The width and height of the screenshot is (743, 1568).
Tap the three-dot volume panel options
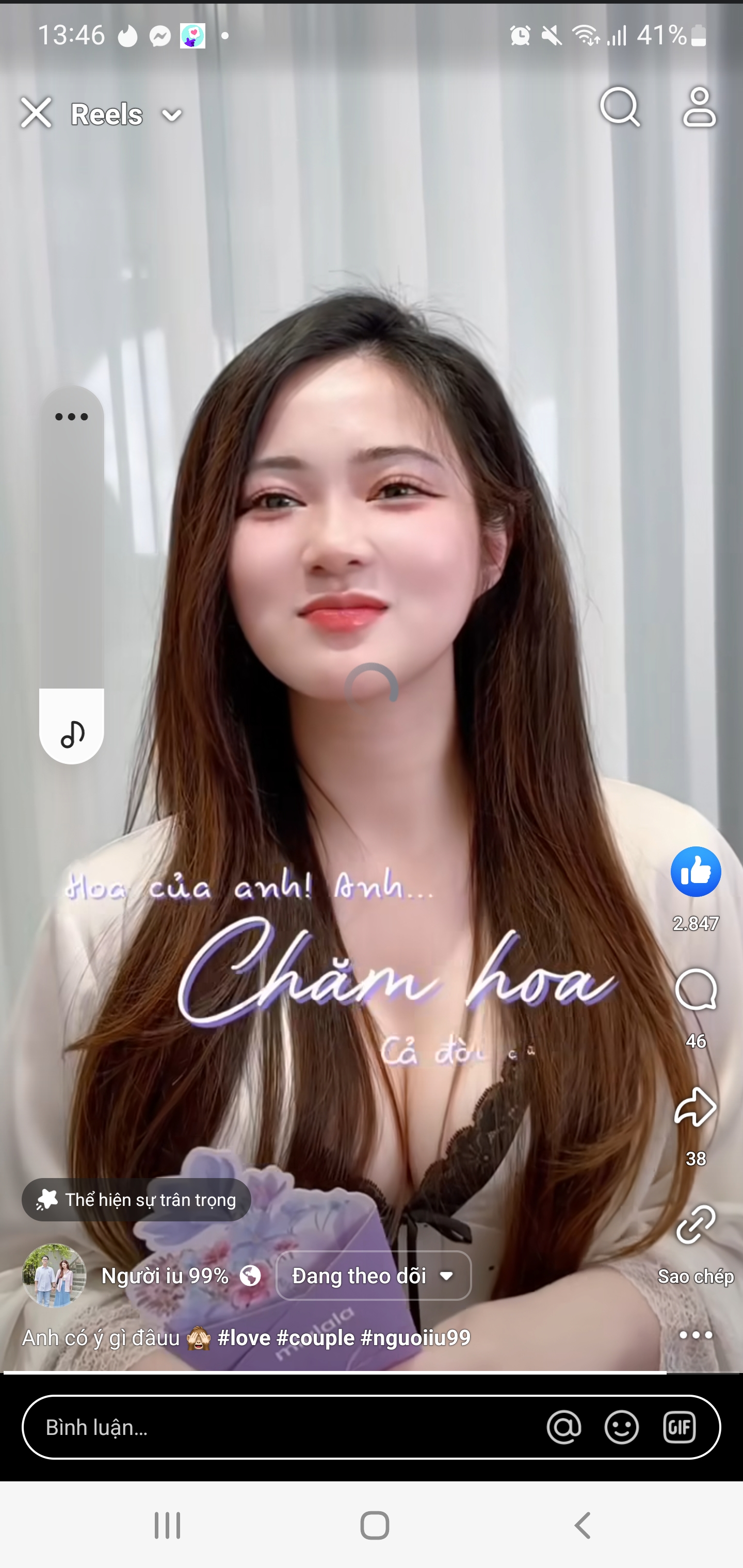point(72,417)
